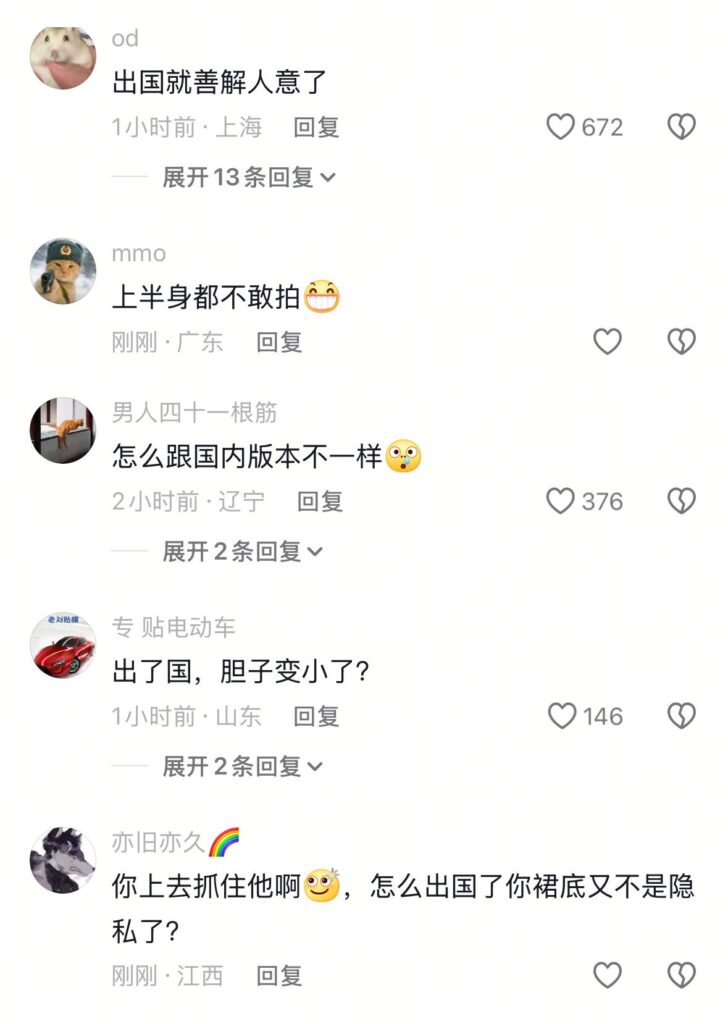Reply to 男人四十一根筋's comment

pos(320,501)
